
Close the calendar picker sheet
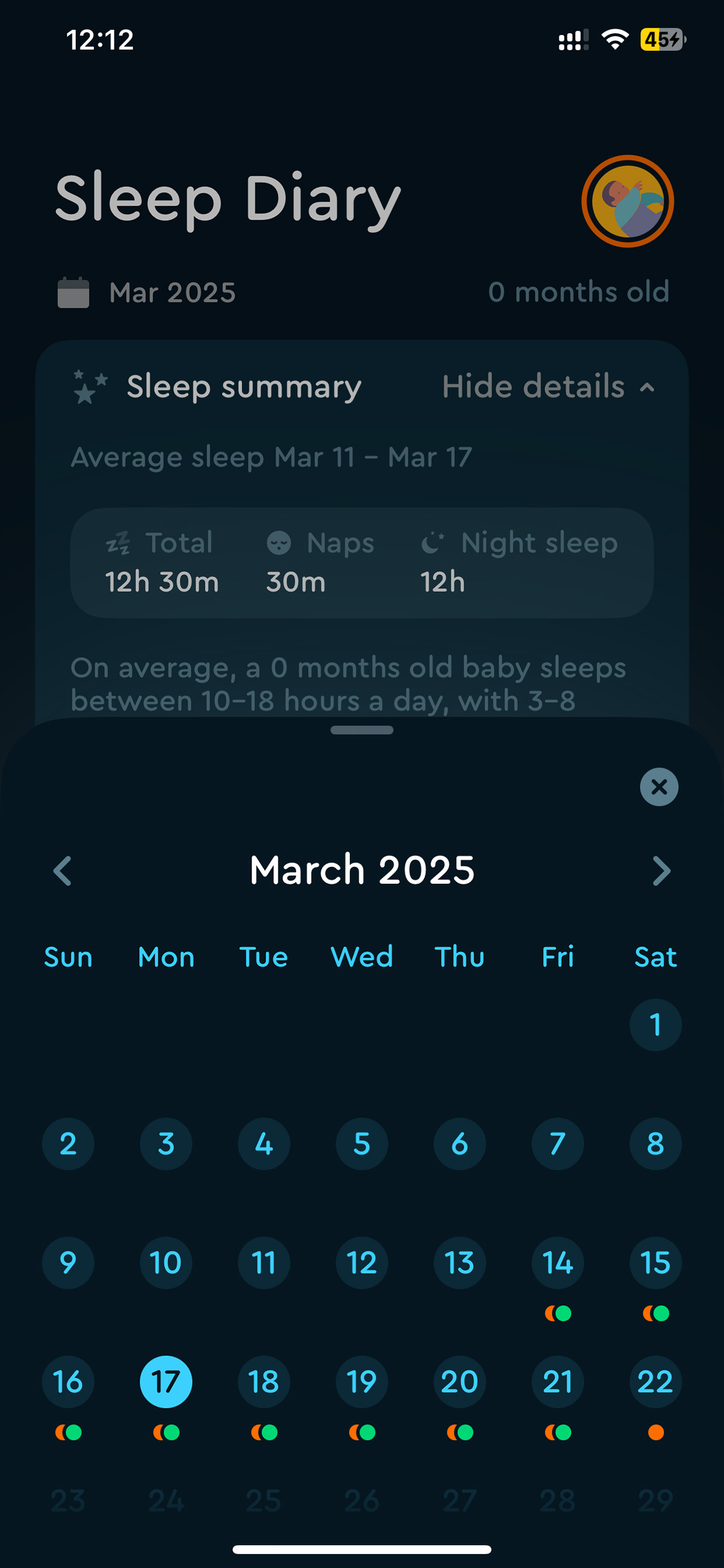[x=659, y=787]
